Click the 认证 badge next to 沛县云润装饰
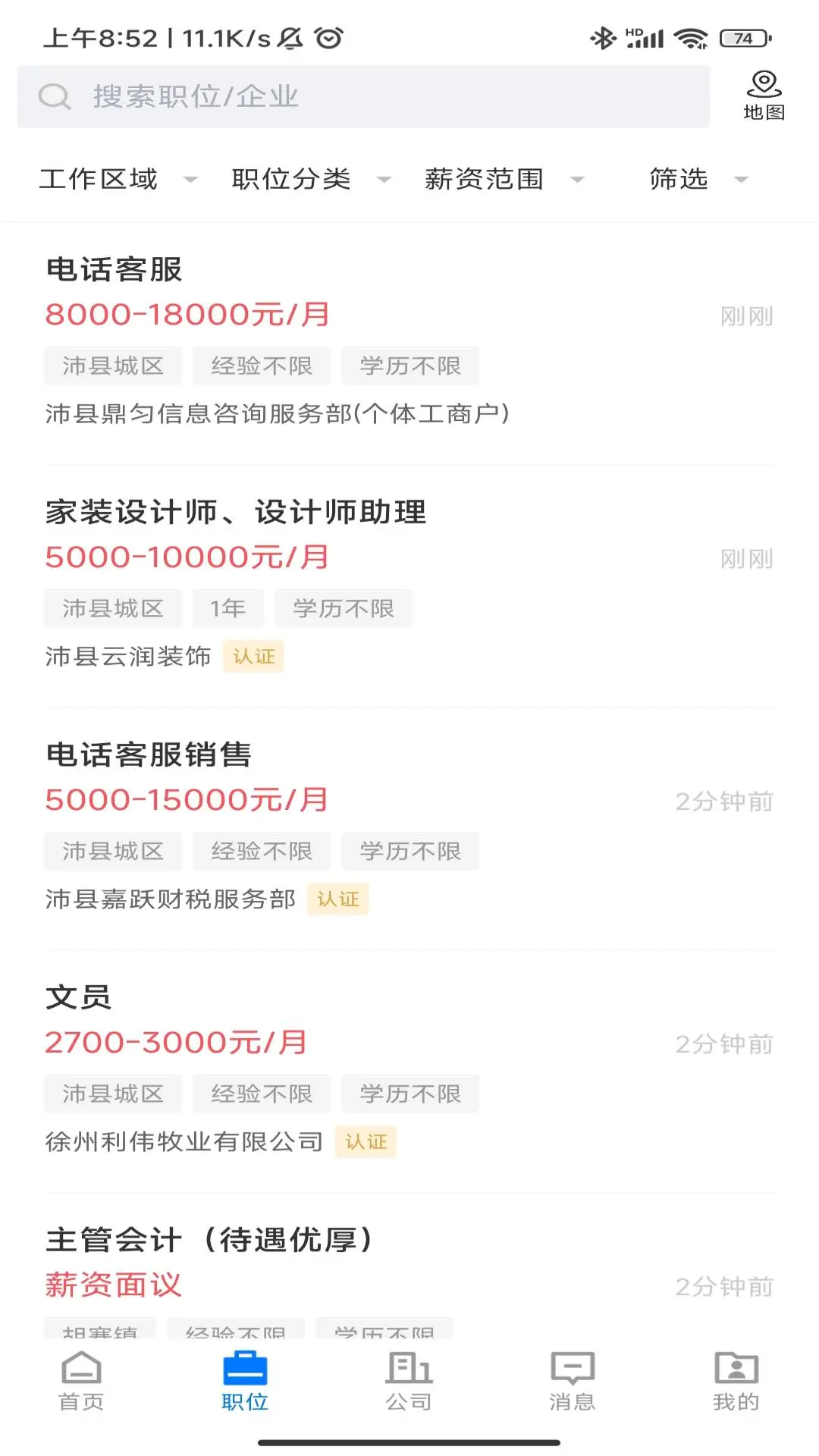Image resolution: width=819 pixels, height=1456 pixels. 254,657
